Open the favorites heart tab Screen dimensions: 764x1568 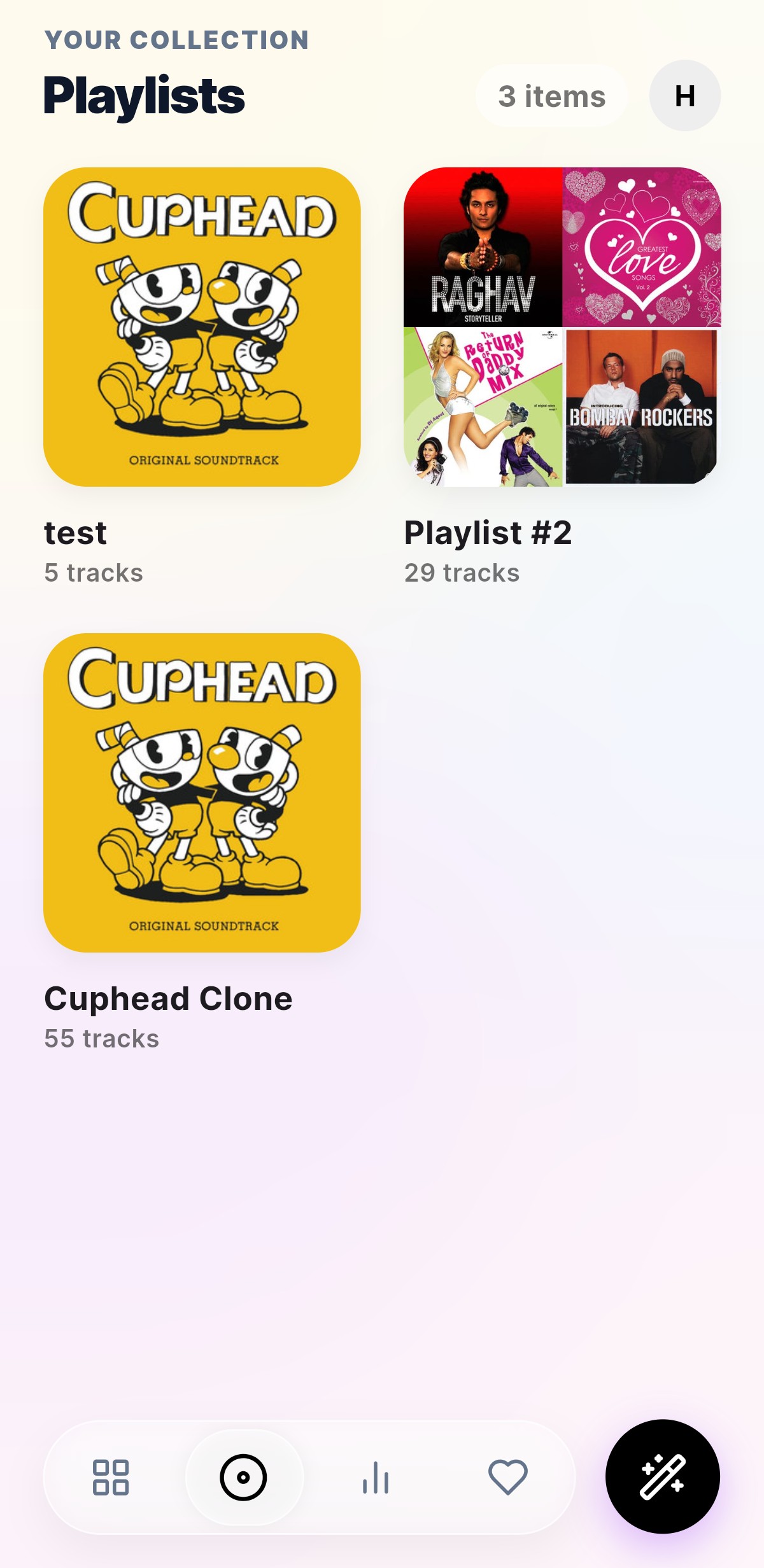pos(507,1477)
